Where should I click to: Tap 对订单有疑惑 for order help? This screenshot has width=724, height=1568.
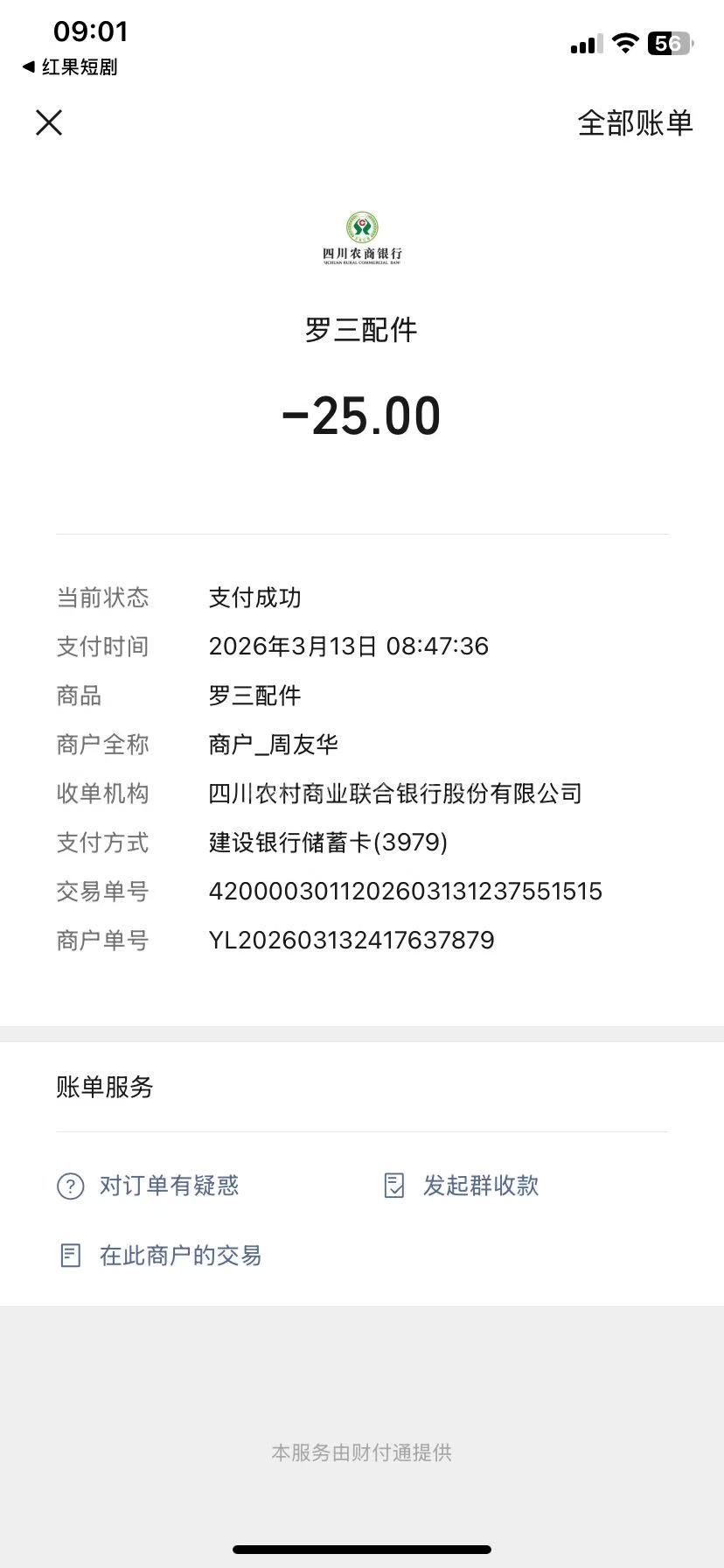tap(149, 1186)
